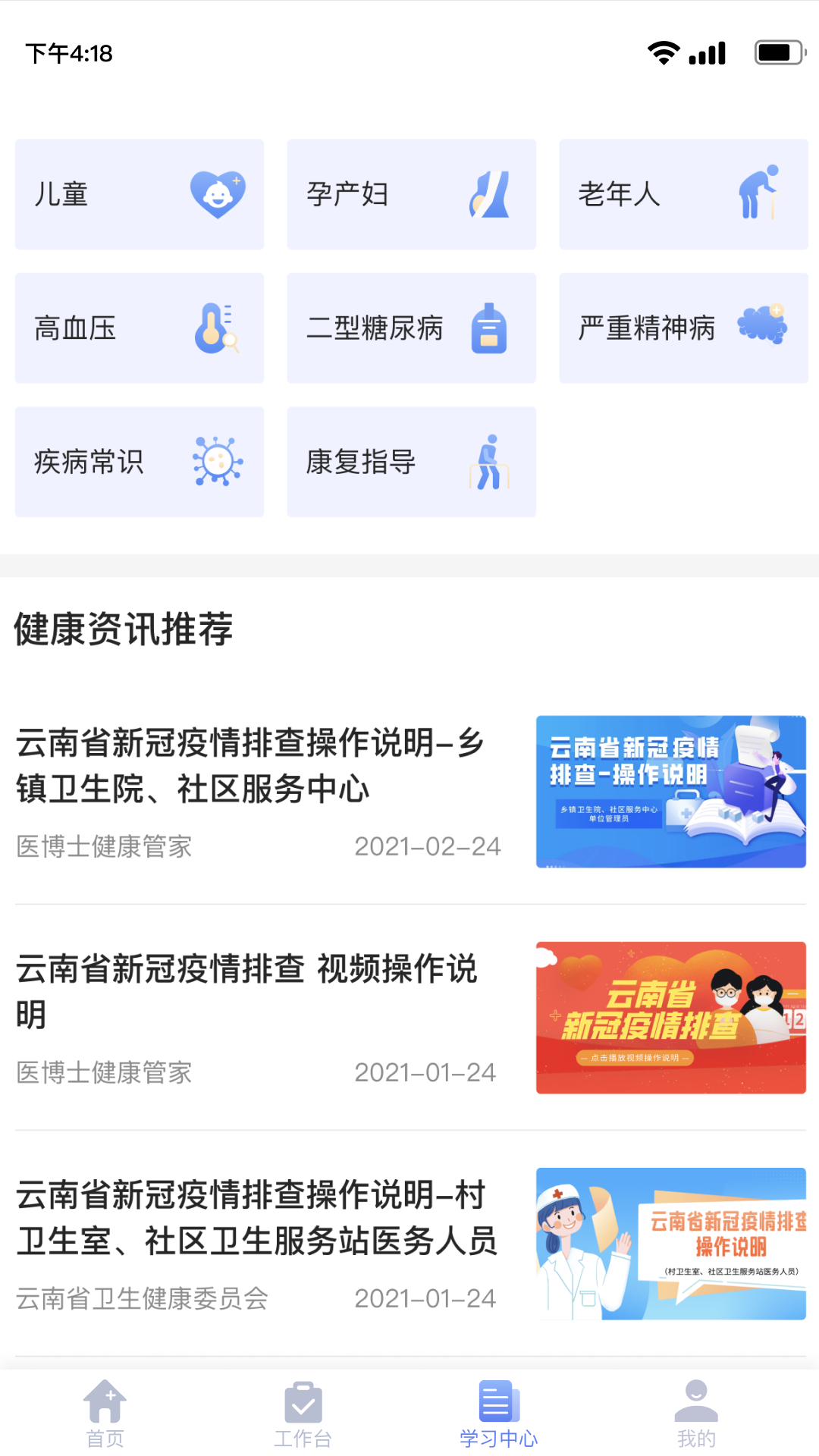Switch to the 首页 tab
Image resolution: width=819 pixels, height=1456 pixels.
coord(105,1436)
